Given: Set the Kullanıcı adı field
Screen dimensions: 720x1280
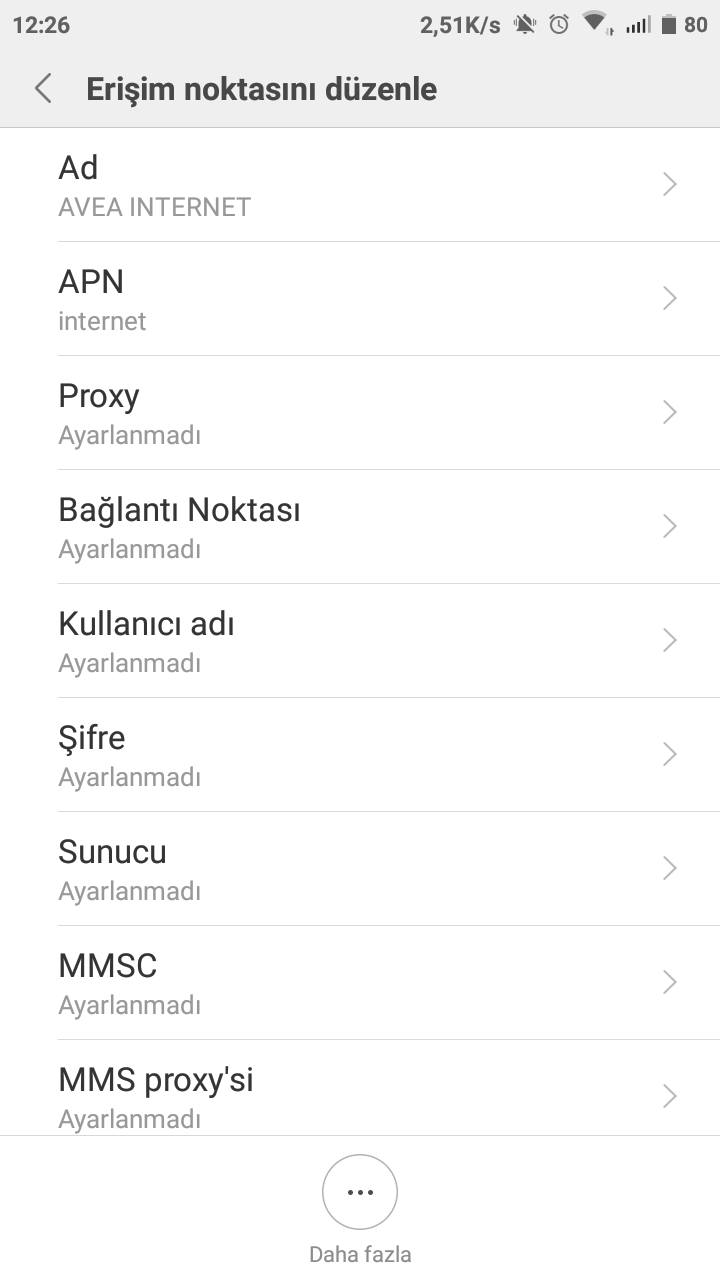Looking at the screenshot, I should [x=360, y=641].
